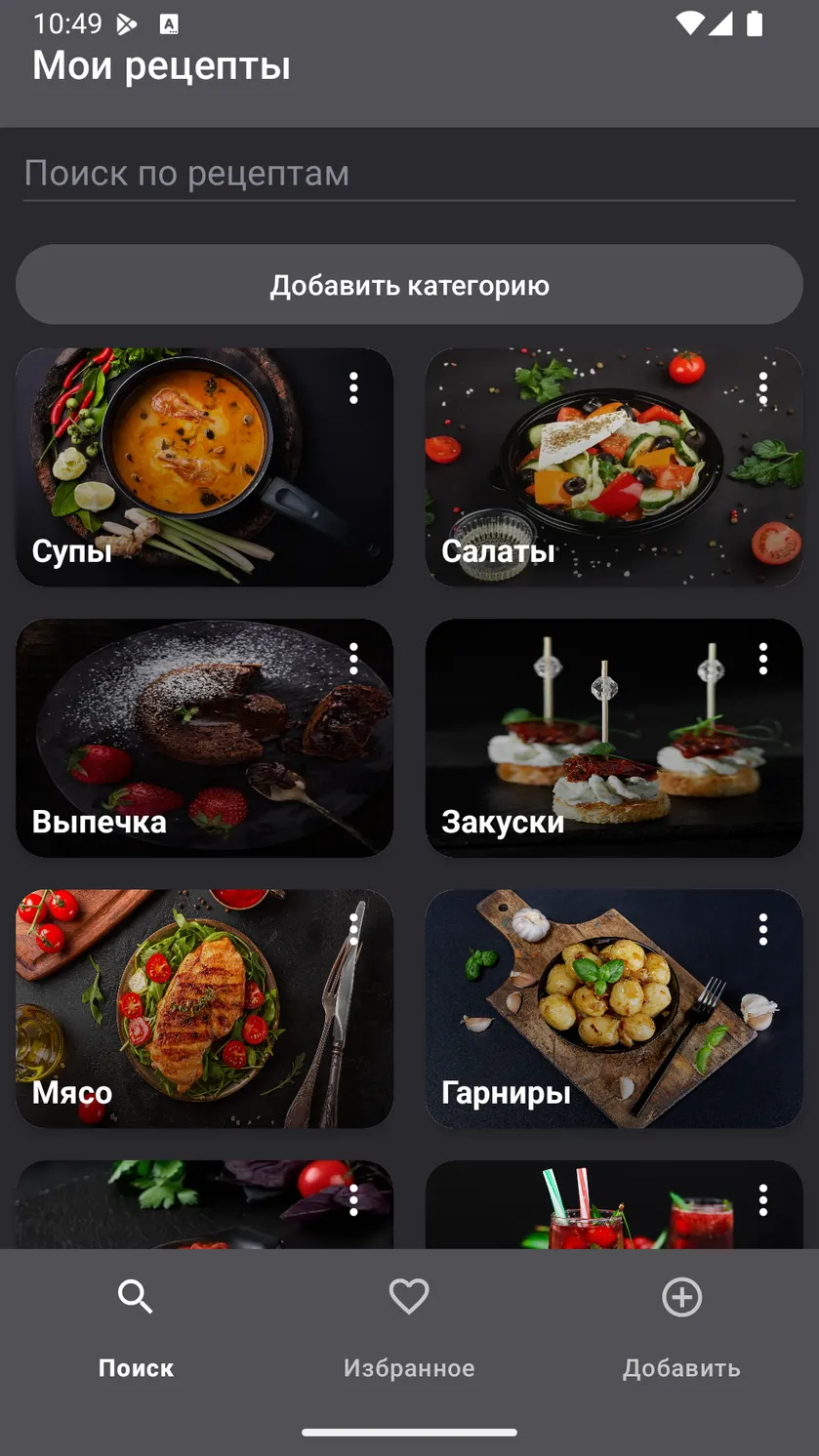Viewport: 819px width, 1456px height.
Task: Switch to the Добавить tab
Action: click(681, 1328)
